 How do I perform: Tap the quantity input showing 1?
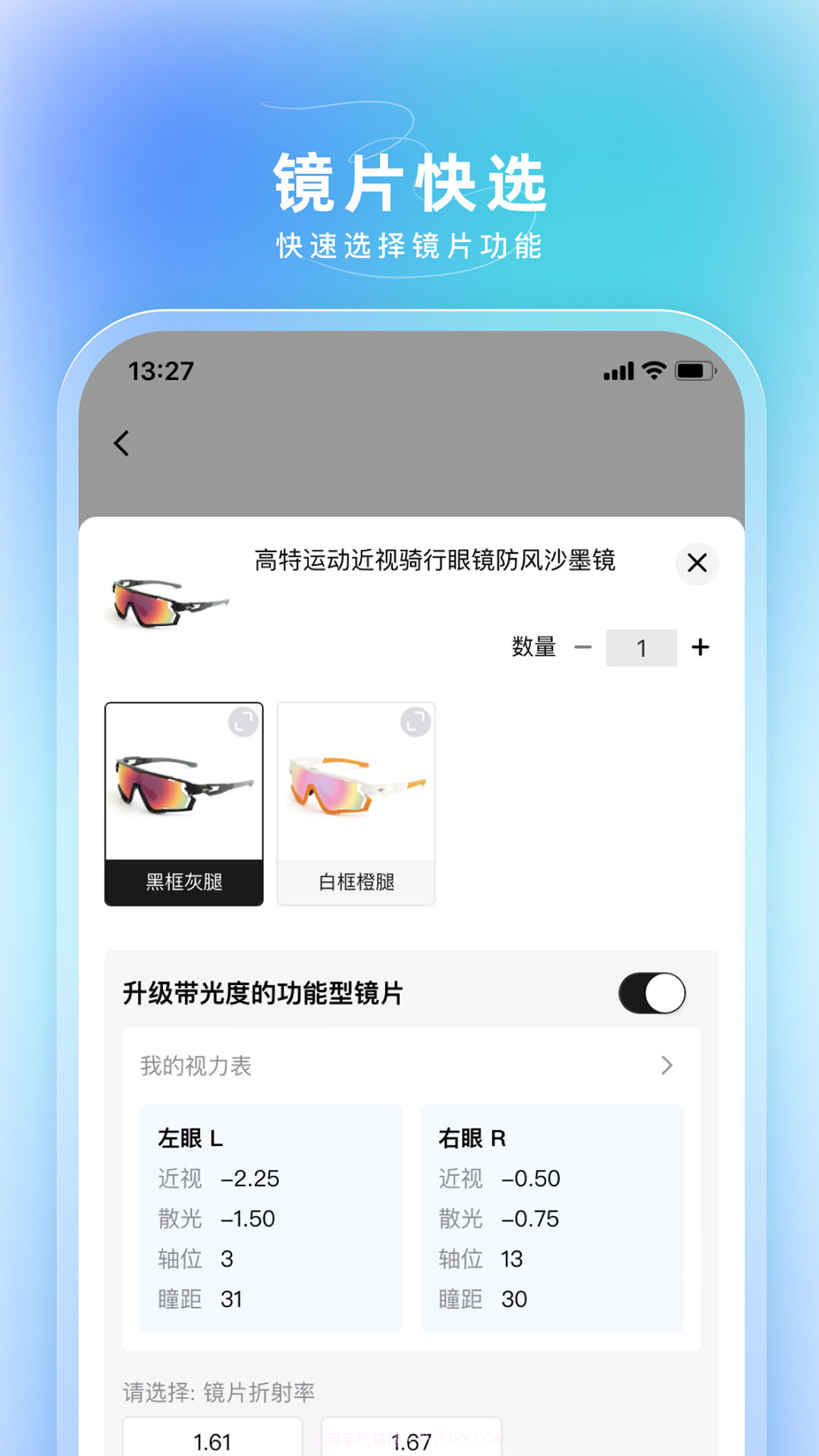click(642, 646)
